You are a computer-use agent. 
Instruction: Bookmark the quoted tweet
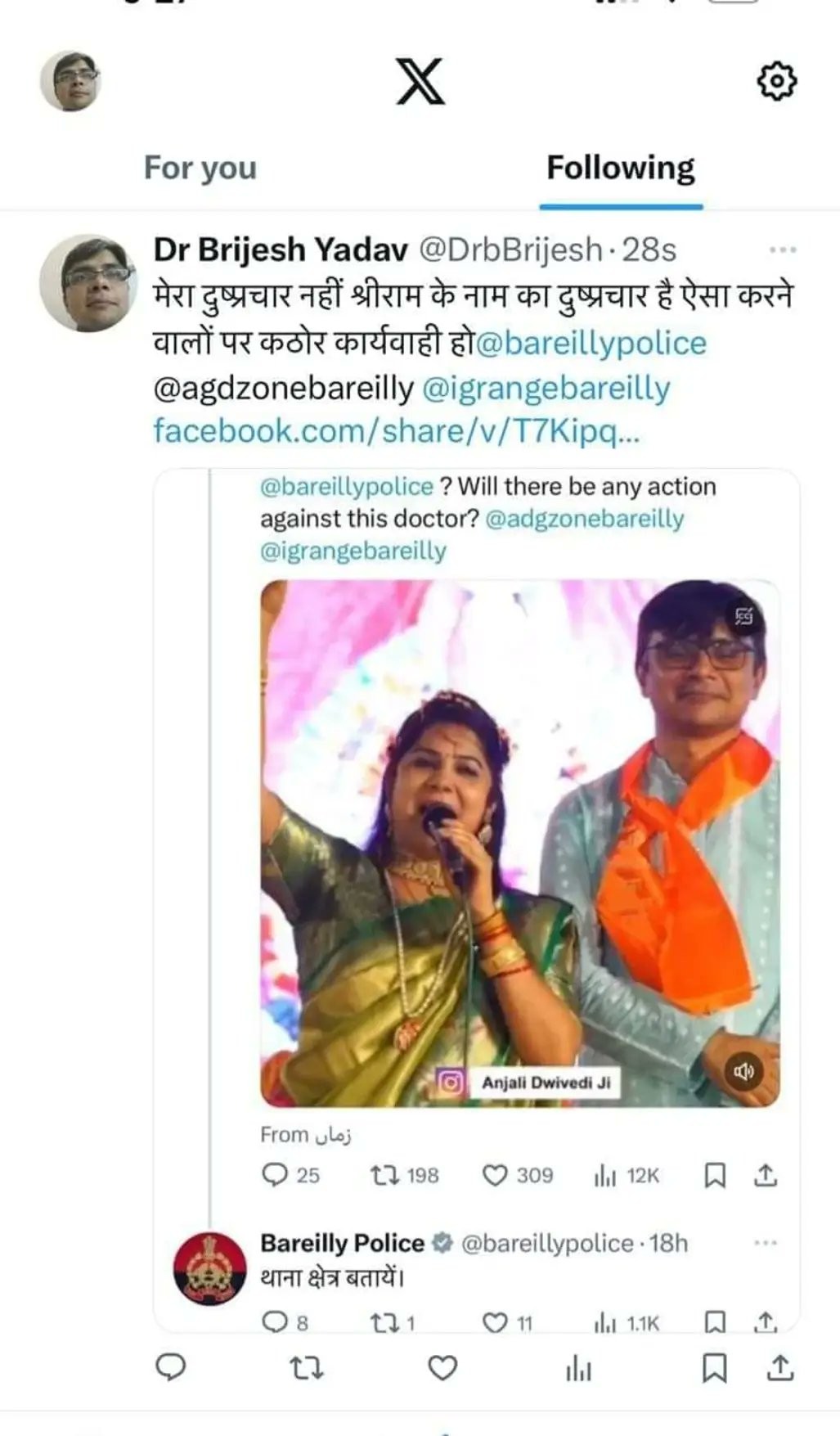click(x=717, y=1174)
